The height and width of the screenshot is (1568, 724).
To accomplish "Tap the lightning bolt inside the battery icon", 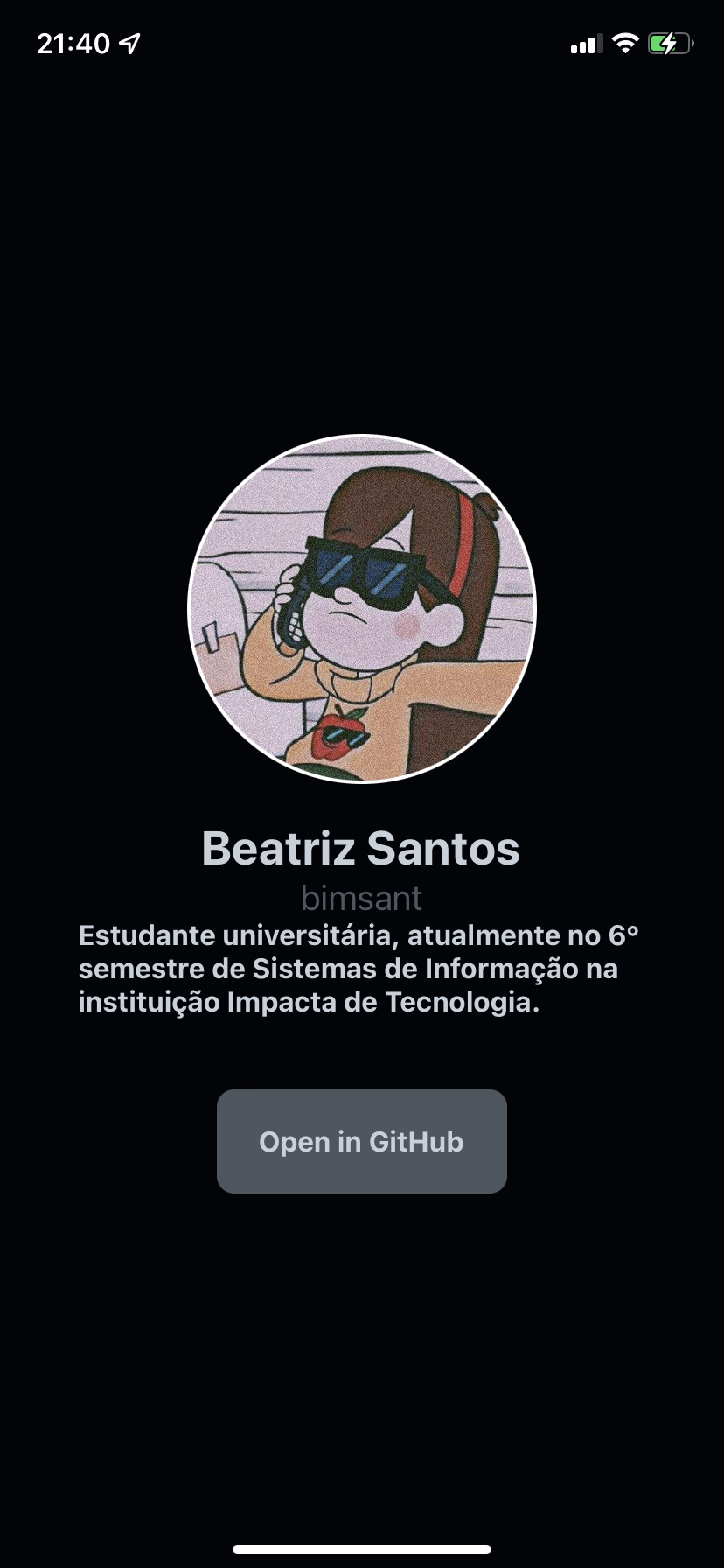I will coord(670,44).
